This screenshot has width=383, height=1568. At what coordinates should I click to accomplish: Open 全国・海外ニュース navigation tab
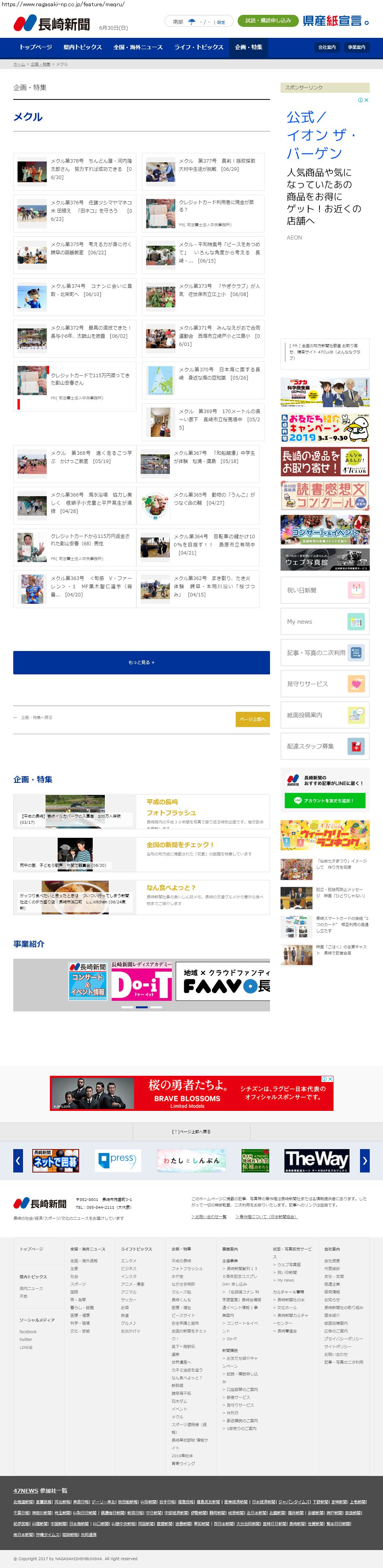(138, 47)
